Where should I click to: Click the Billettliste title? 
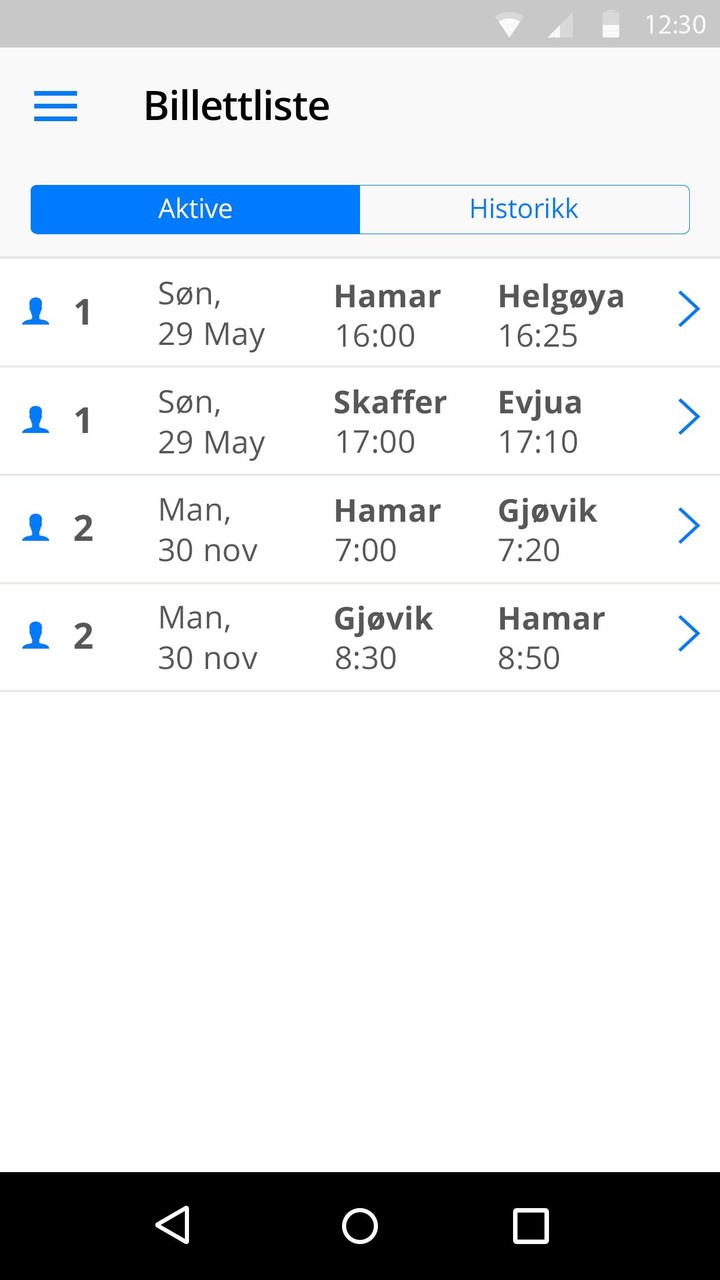point(236,105)
